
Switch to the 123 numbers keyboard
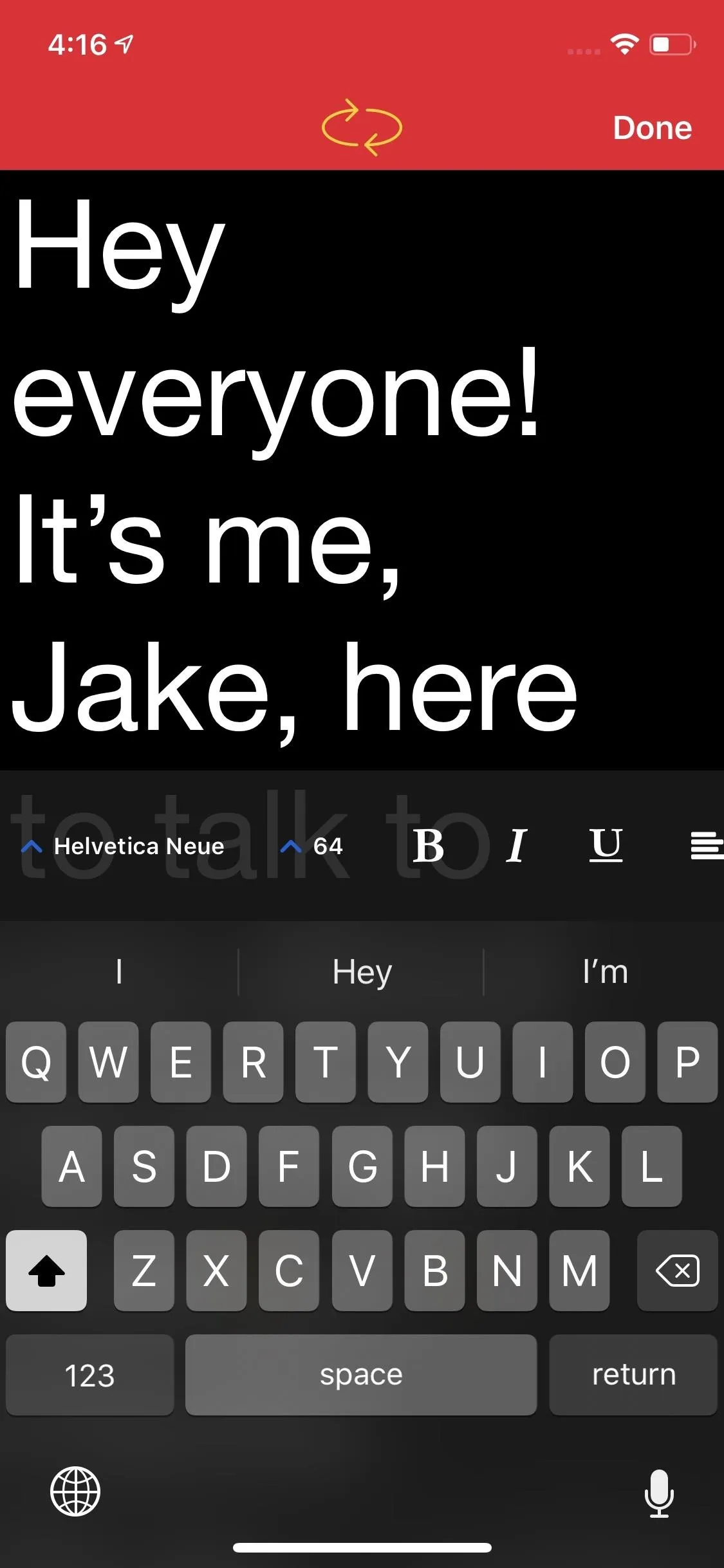[x=89, y=1375]
